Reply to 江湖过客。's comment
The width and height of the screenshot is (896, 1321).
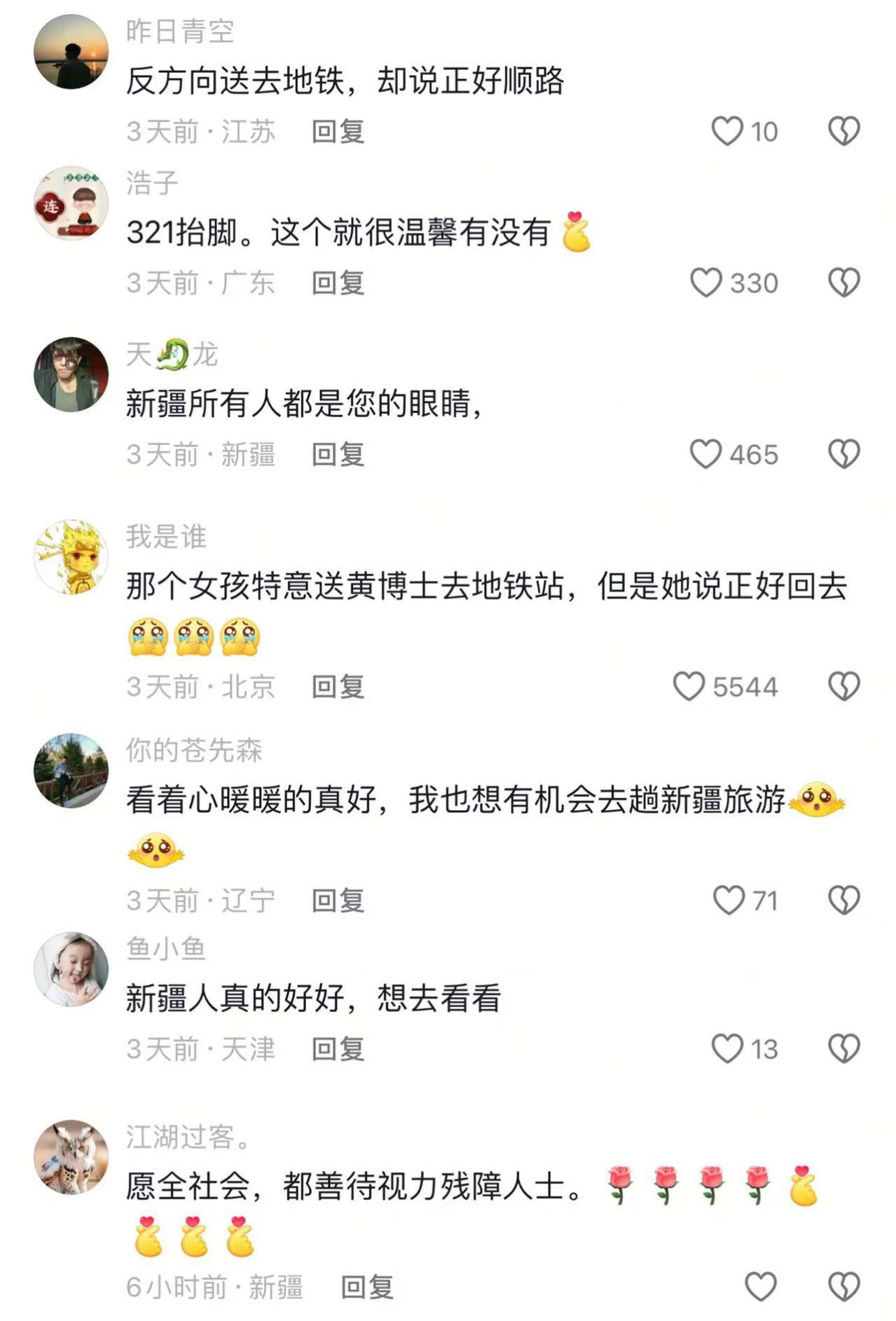(x=367, y=1287)
